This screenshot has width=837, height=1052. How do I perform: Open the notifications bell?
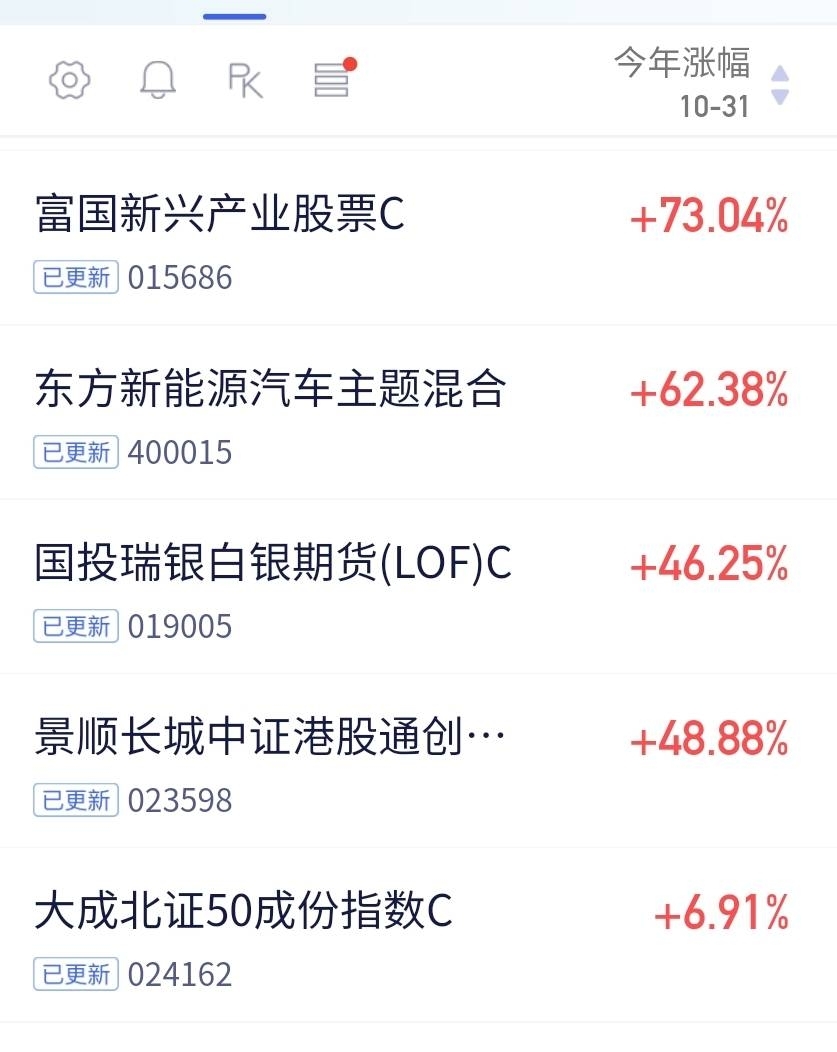158,81
